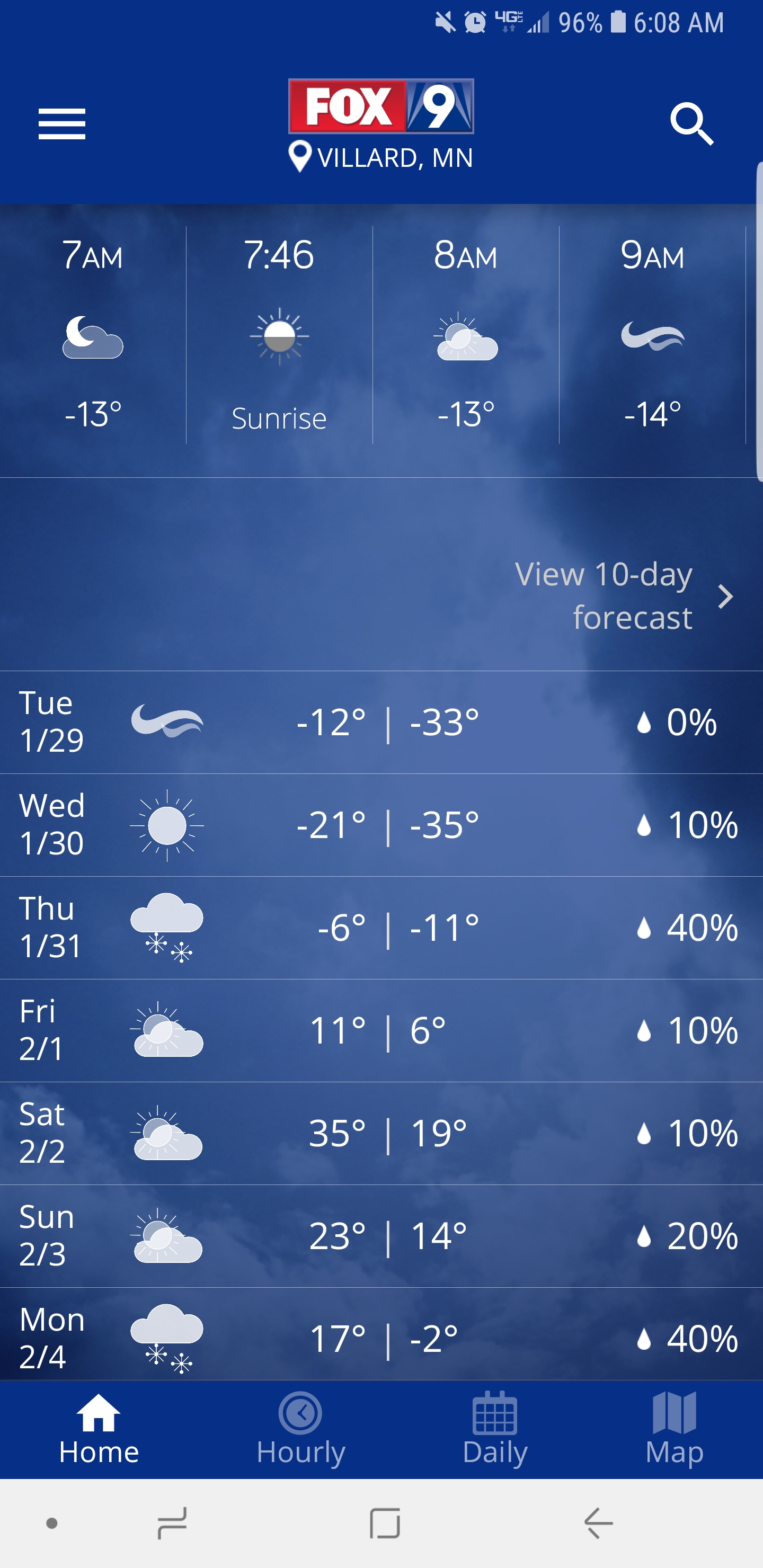Tap the system back button

click(x=598, y=1524)
